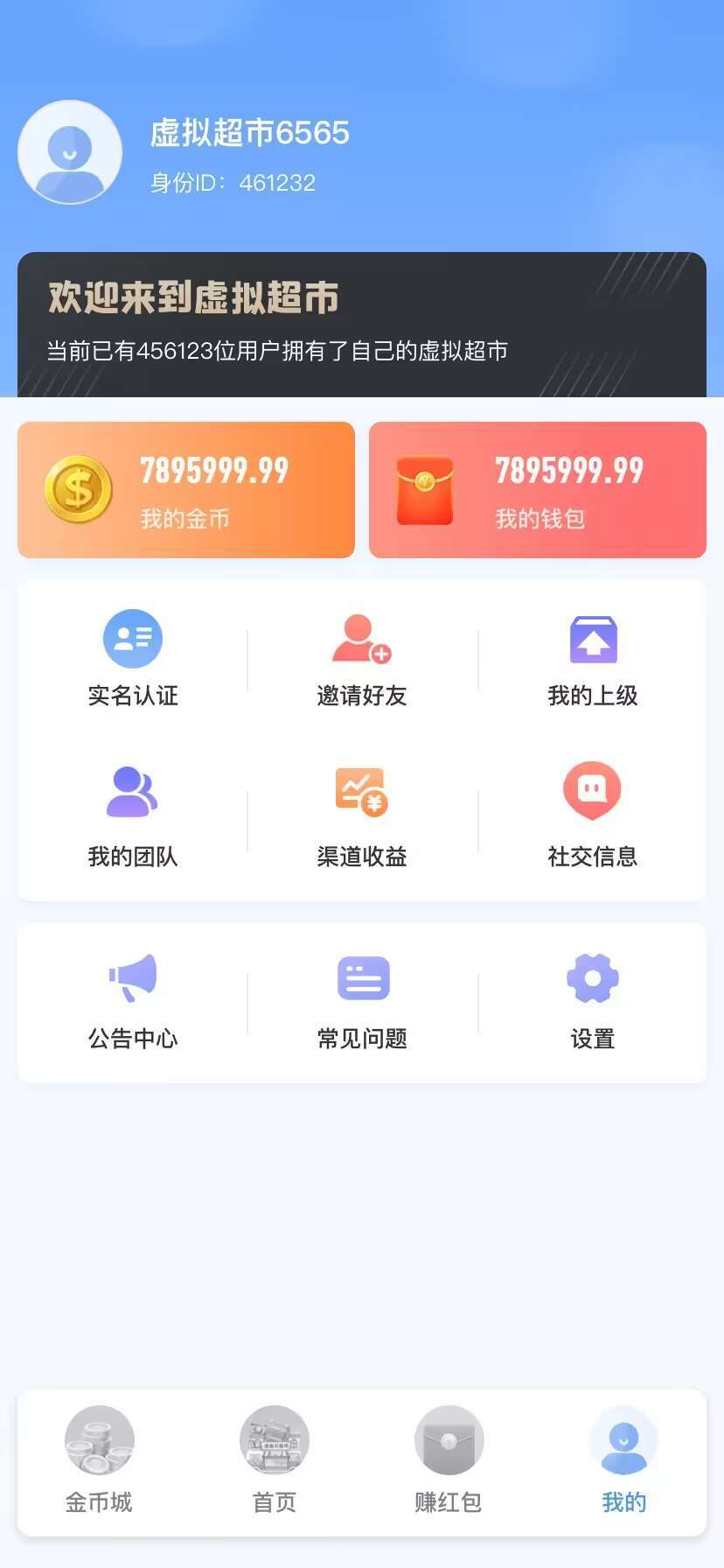Open the 我的钱包 wallet card

point(537,490)
